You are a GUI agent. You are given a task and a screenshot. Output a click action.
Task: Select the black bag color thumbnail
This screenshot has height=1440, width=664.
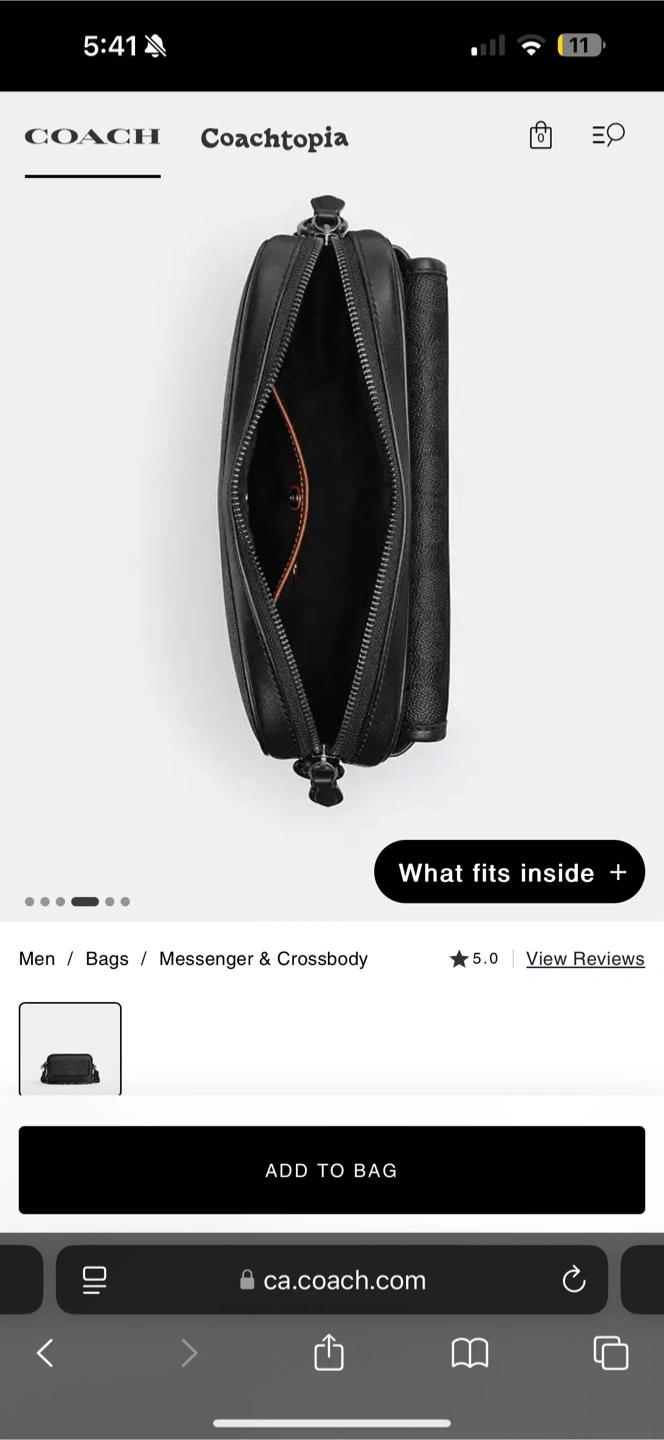[70, 1049]
